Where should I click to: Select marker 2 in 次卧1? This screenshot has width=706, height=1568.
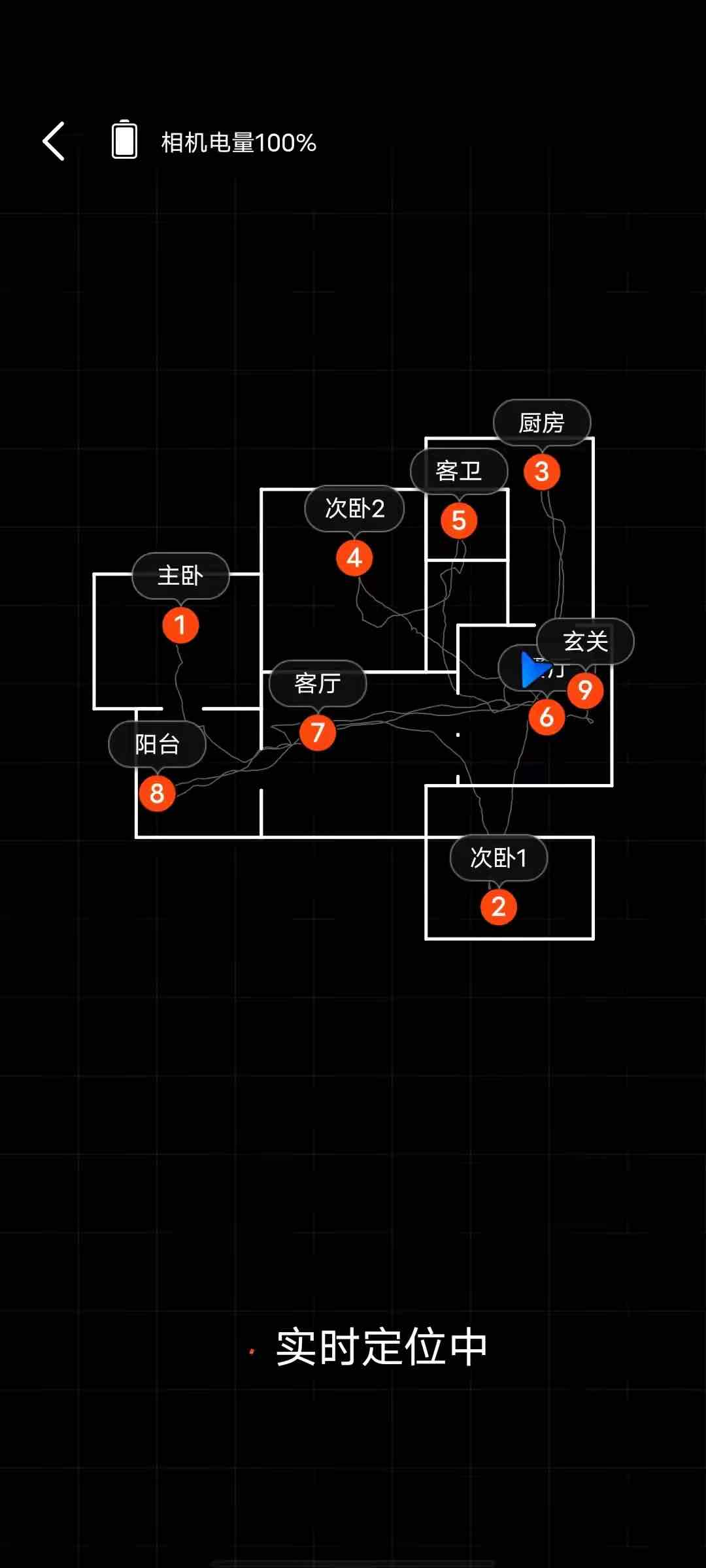(x=498, y=907)
